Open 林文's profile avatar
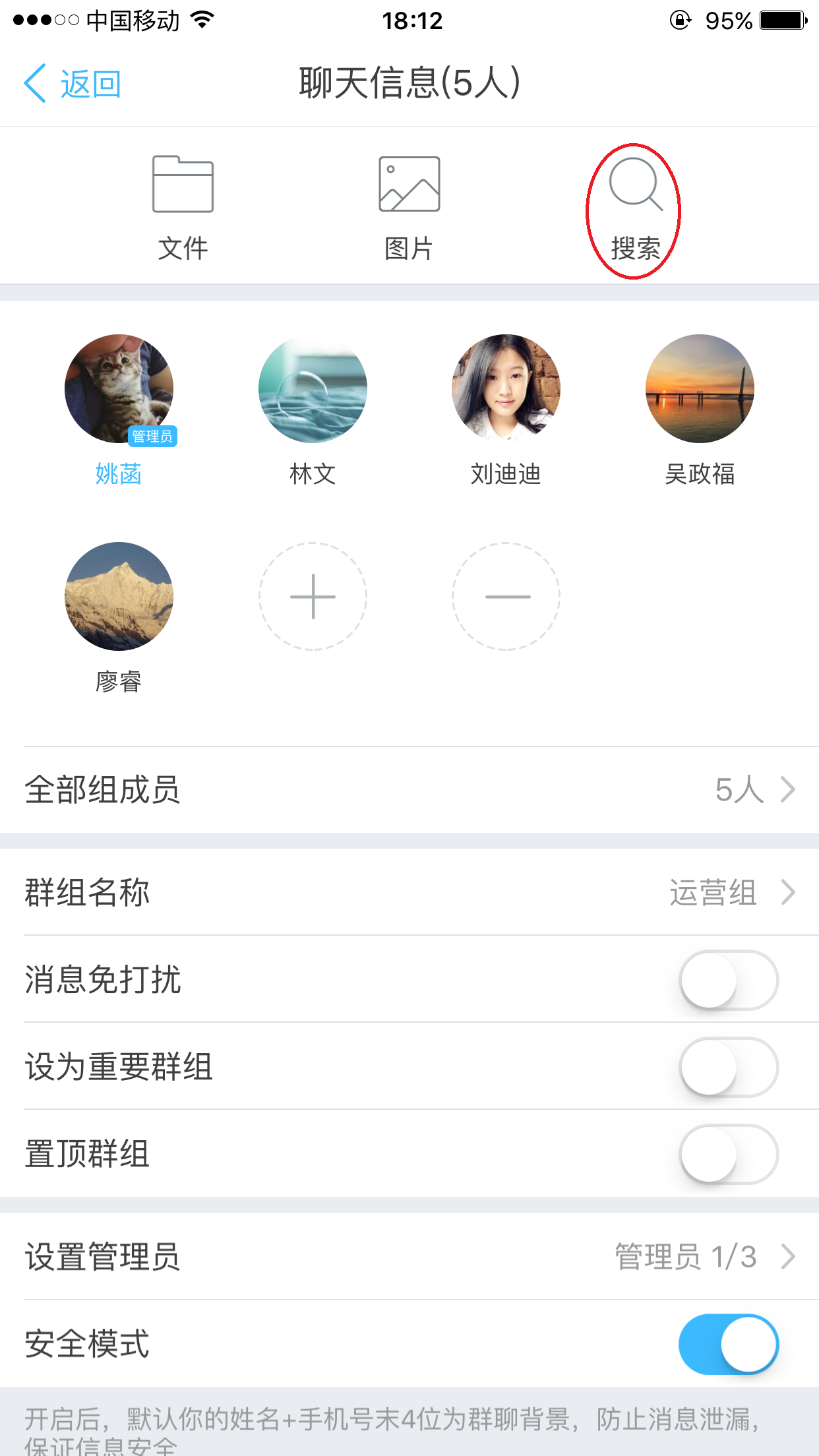The height and width of the screenshot is (1456, 819). (x=313, y=389)
